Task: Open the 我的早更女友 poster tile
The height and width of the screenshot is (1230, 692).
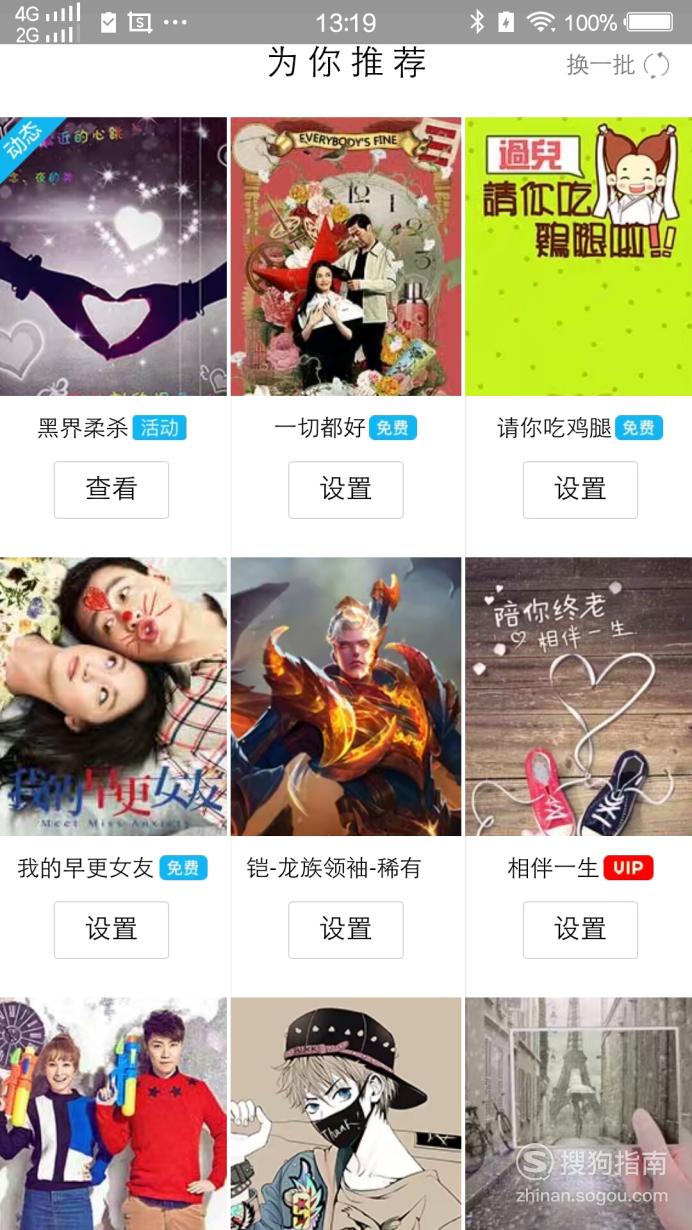Action: click(113, 697)
